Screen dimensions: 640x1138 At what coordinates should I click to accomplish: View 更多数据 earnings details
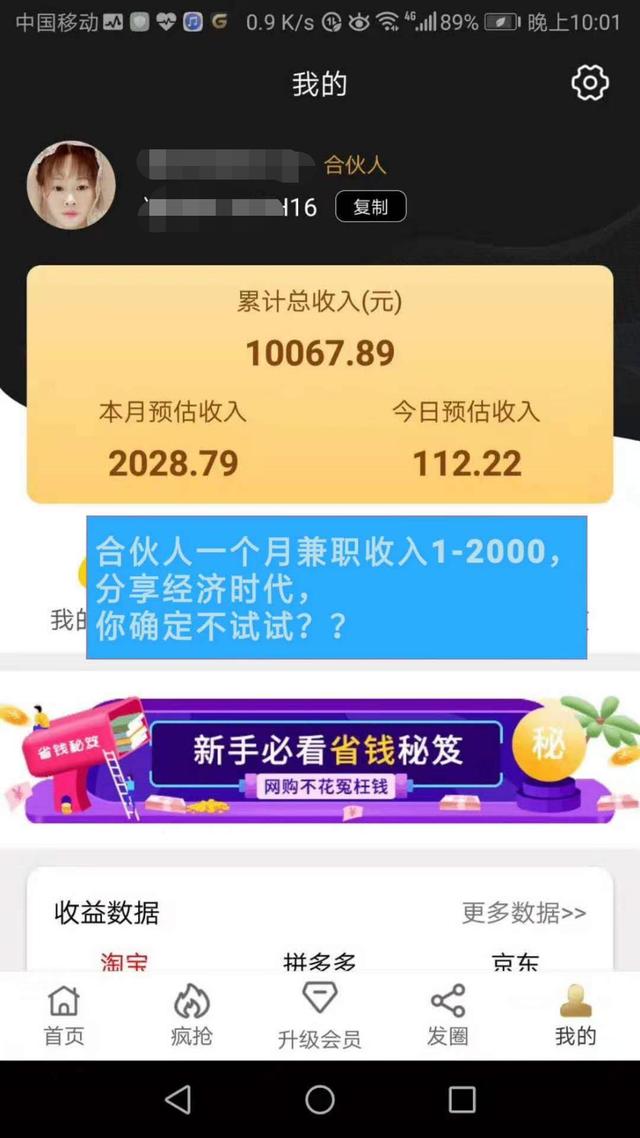pos(523,912)
